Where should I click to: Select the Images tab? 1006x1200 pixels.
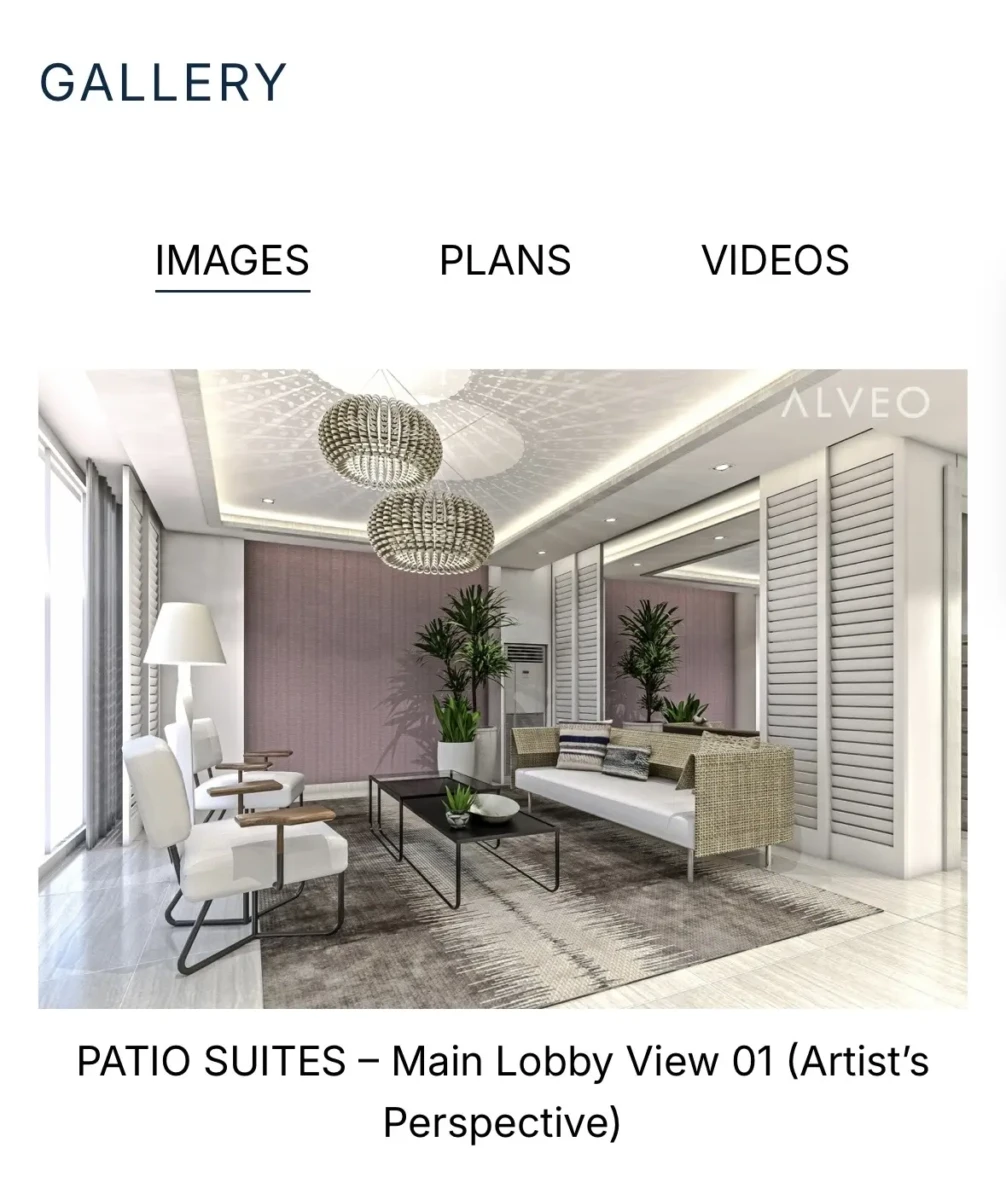pos(232,261)
